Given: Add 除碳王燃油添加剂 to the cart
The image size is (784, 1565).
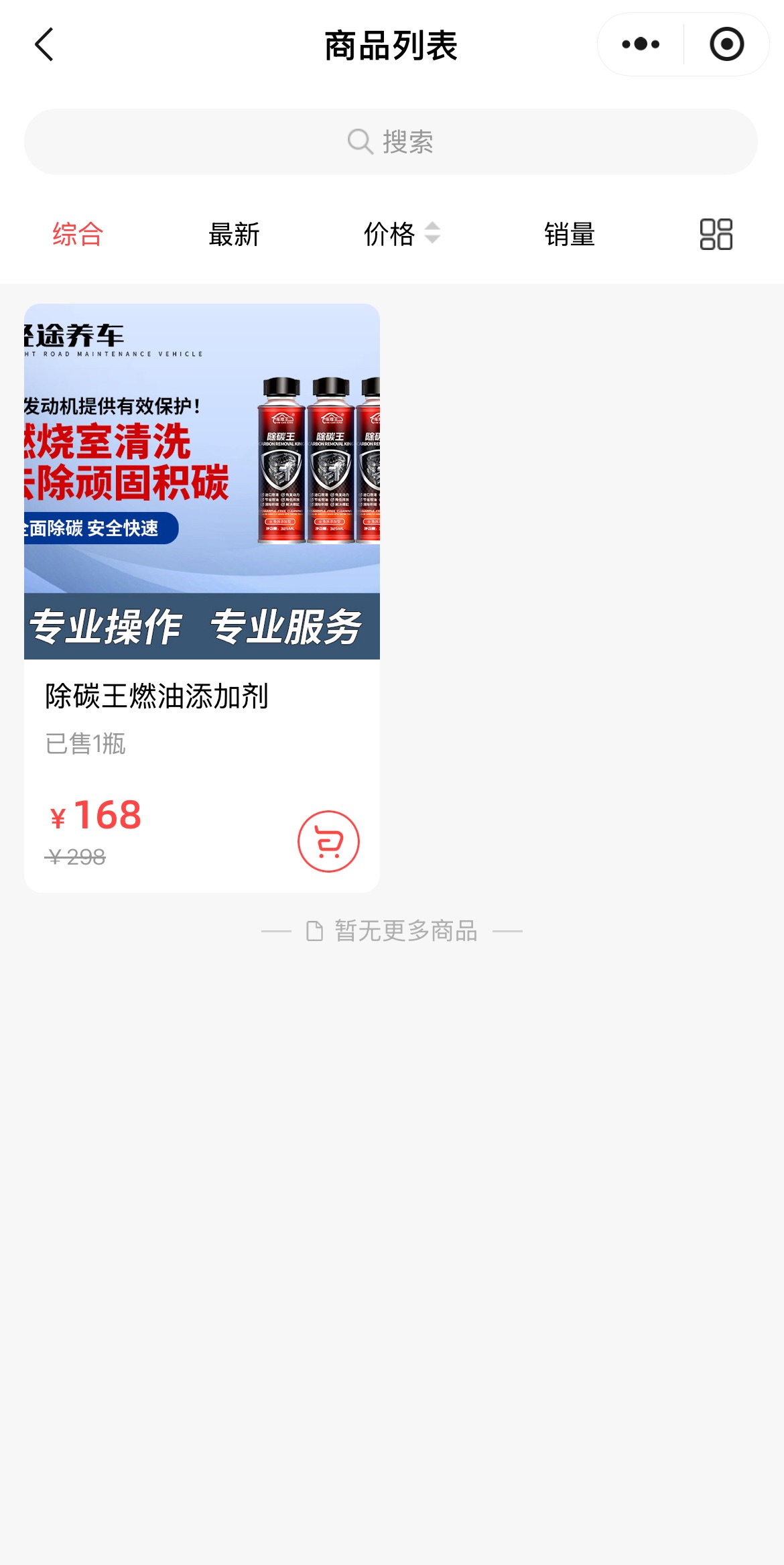Looking at the screenshot, I should tap(328, 841).
